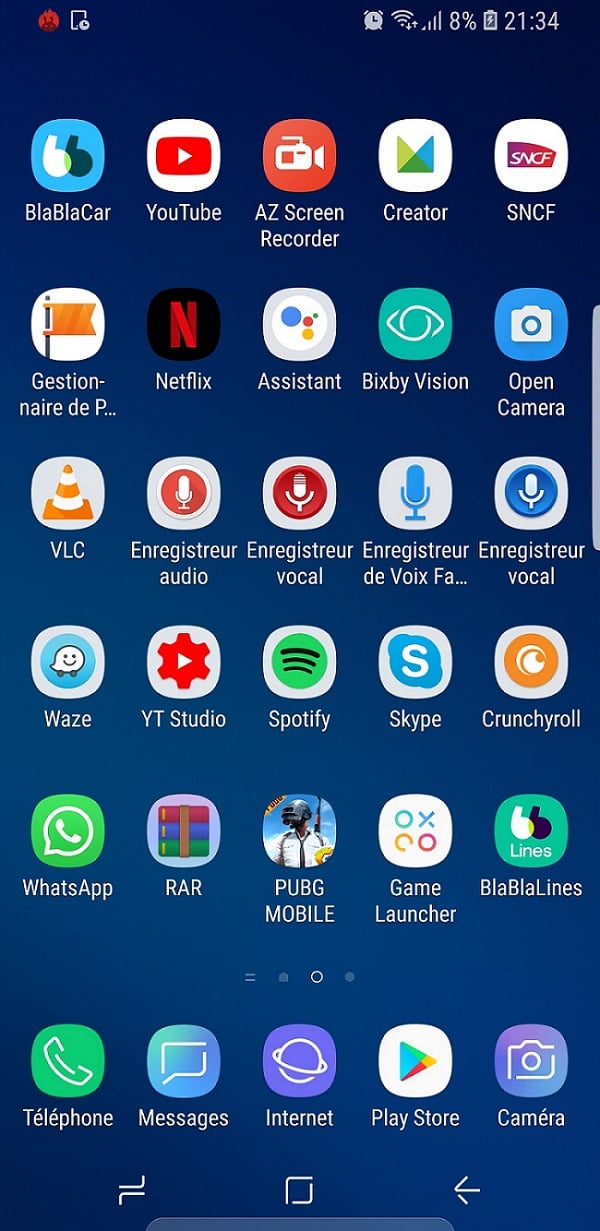The height and width of the screenshot is (1231, 600).
Task: Launch PUBG MOBILE
Action: pyautogui.click(x=300, y=831)
